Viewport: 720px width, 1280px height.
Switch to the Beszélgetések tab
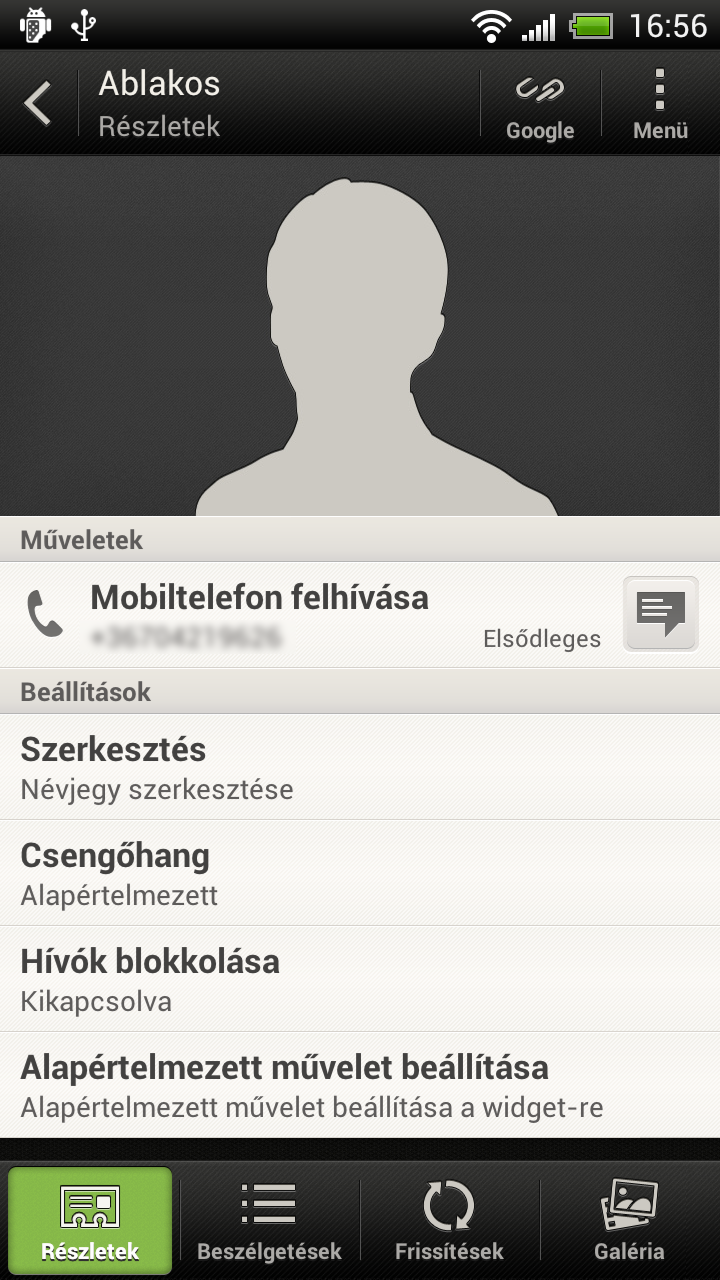pos(269,1221)
